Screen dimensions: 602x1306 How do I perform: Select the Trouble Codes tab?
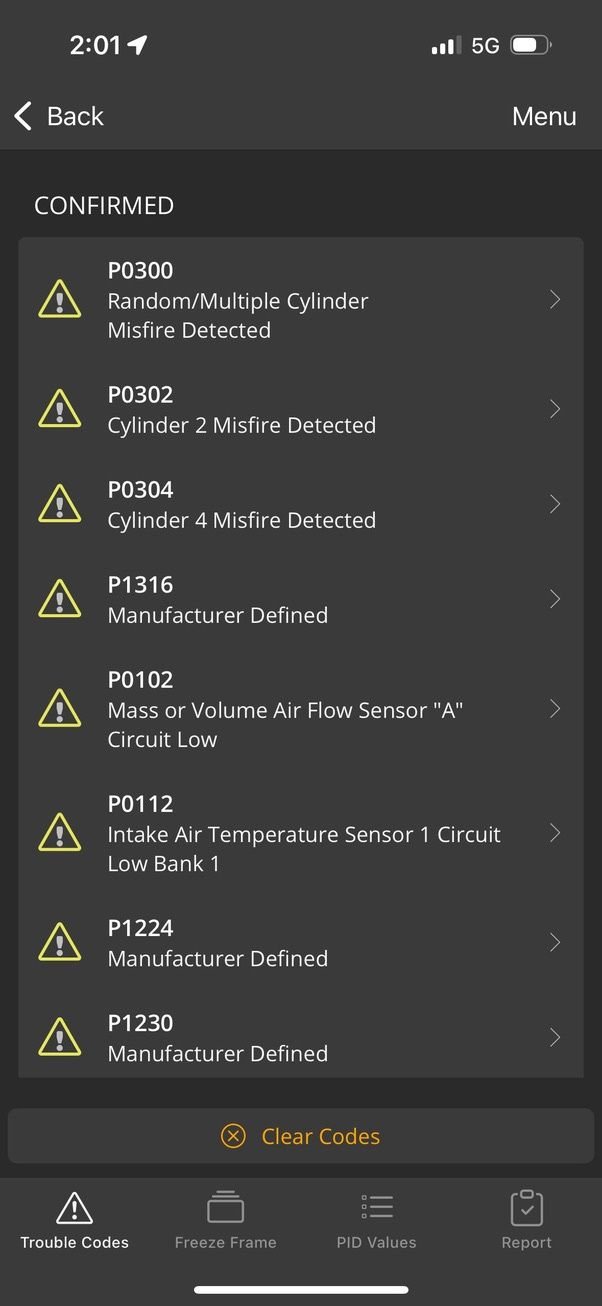tap(75, 1220)
